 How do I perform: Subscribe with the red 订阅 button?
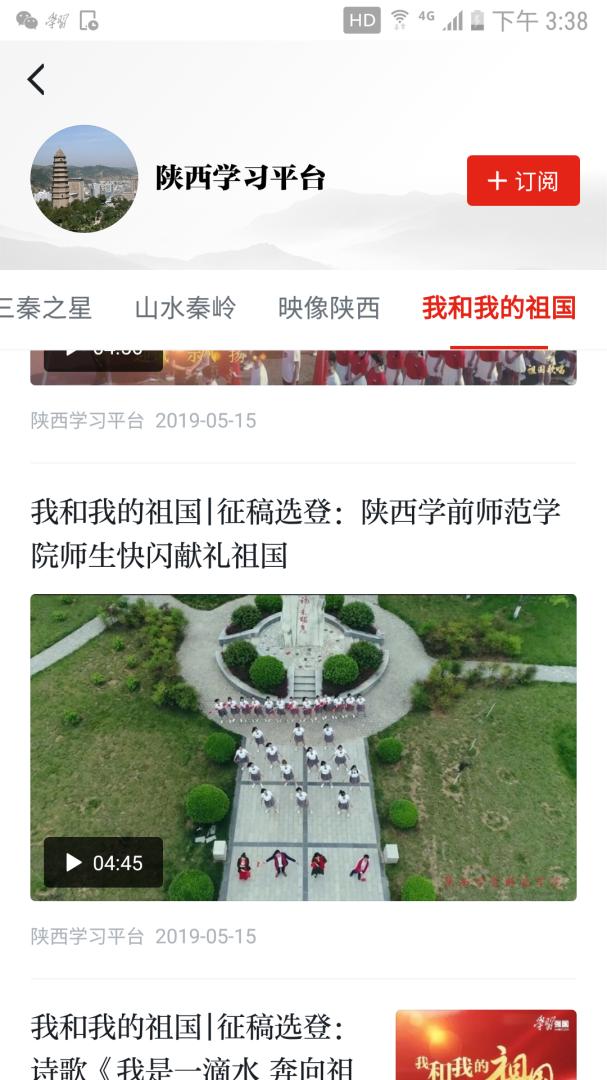[522, 181]
